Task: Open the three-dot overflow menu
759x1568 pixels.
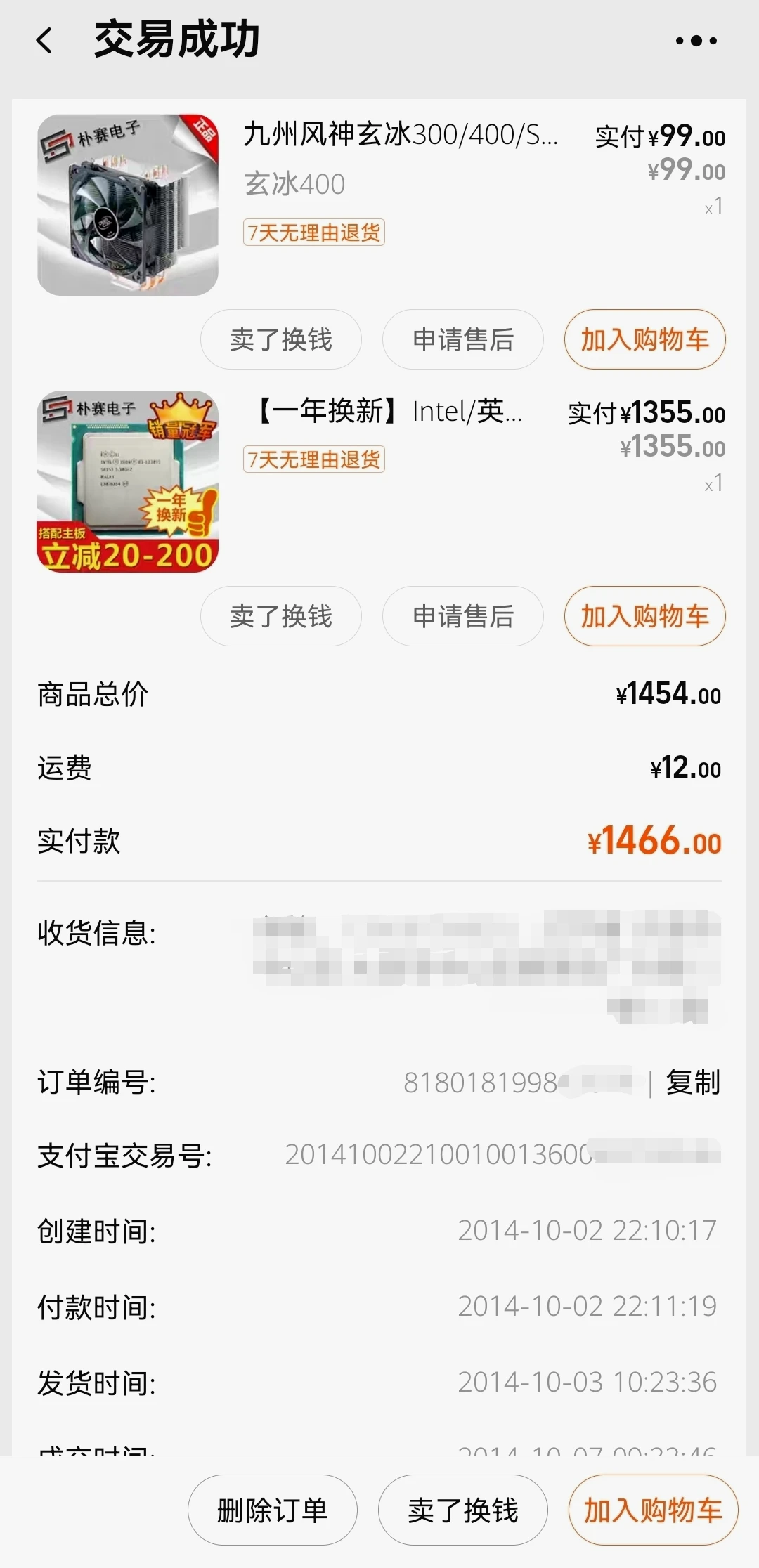Action: click(x=696, y=41)
